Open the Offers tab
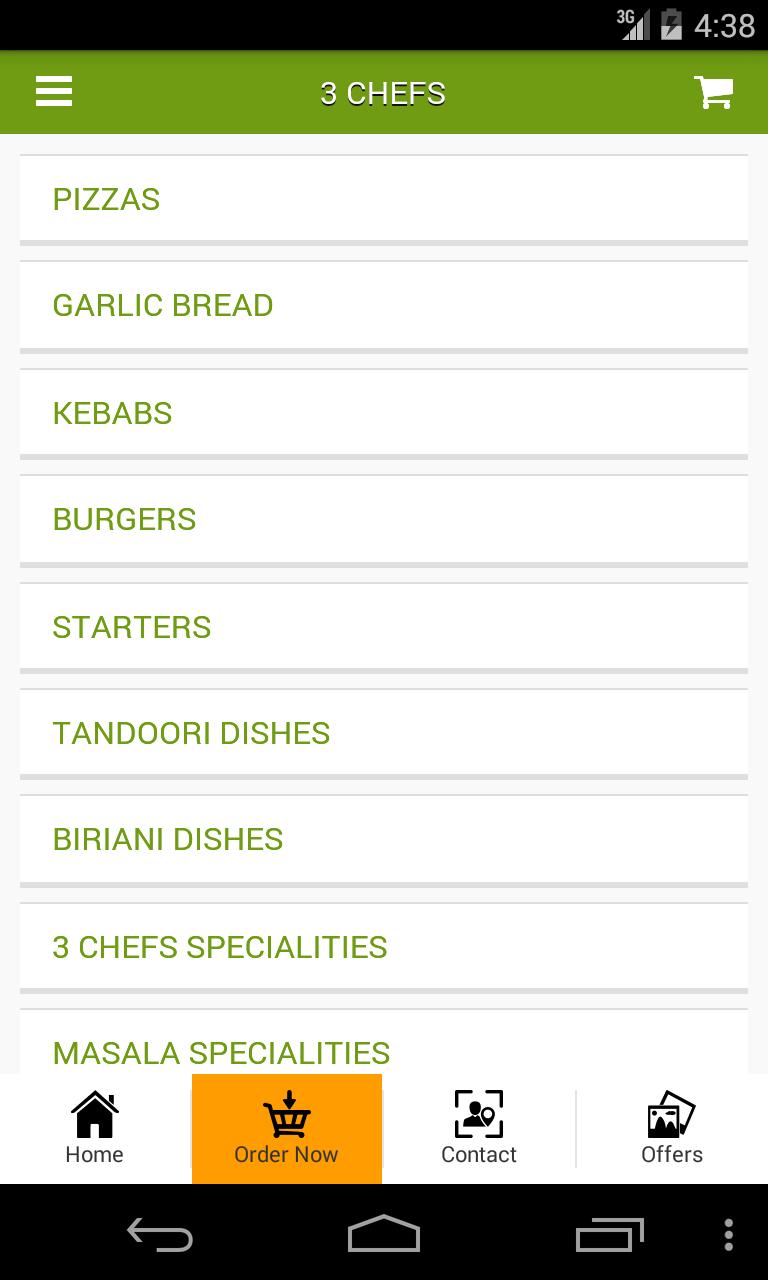The width and height of the screenshot is (768, 1280). (x=672, y=1129)
